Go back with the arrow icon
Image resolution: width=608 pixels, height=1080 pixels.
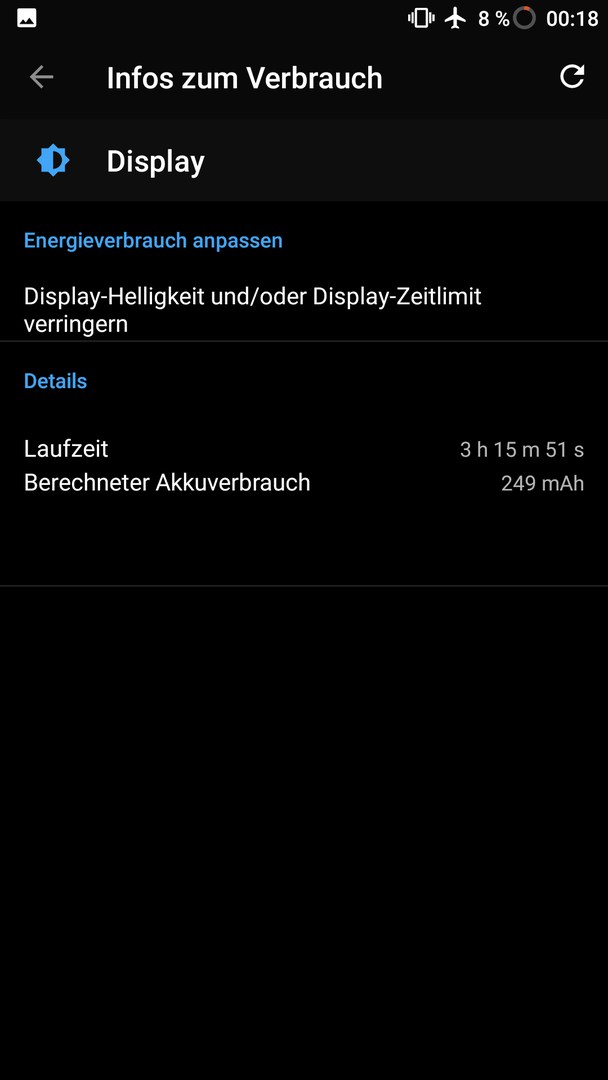tap(41, 77)
